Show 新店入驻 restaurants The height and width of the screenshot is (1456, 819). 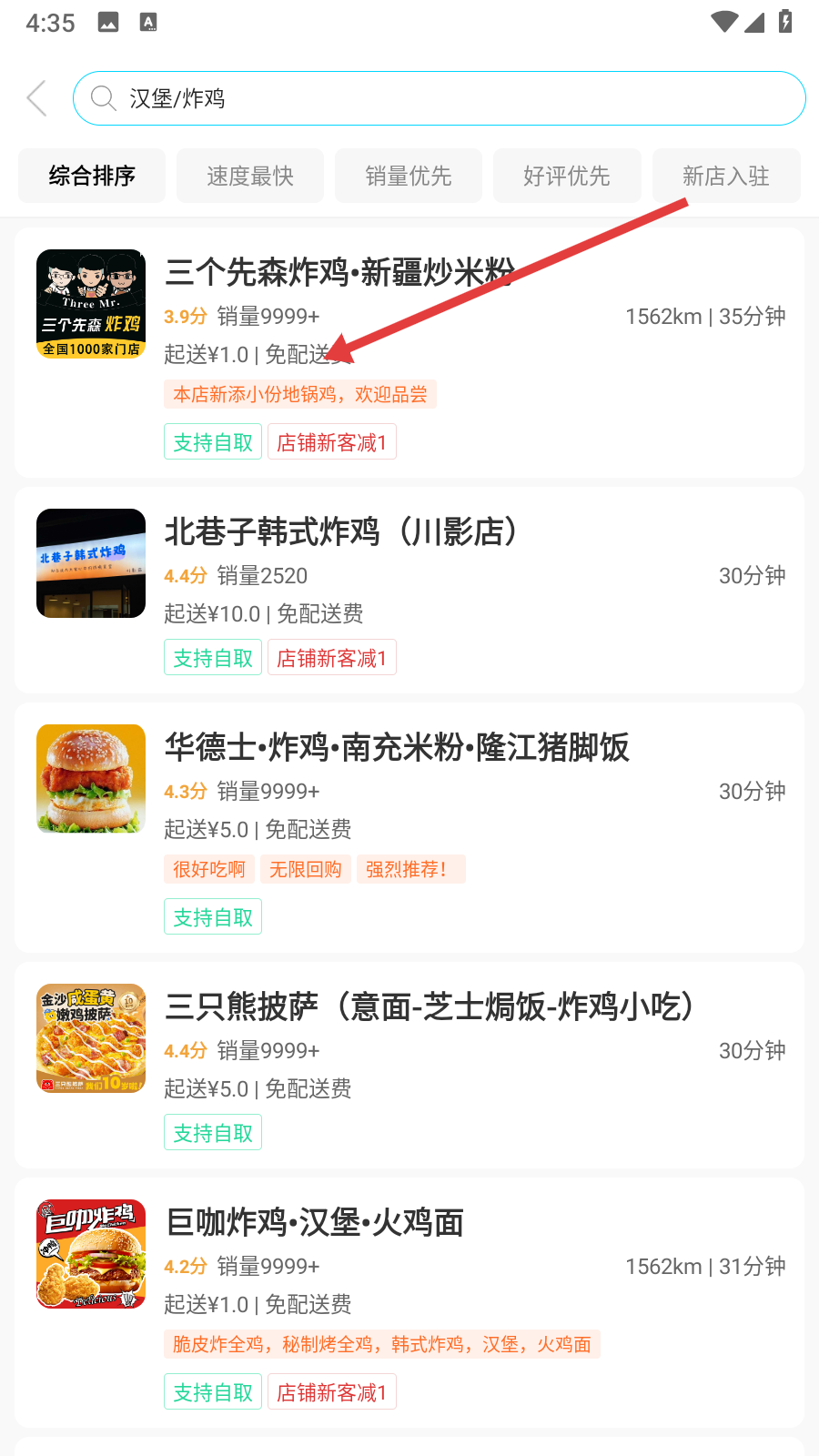point(726,176)
